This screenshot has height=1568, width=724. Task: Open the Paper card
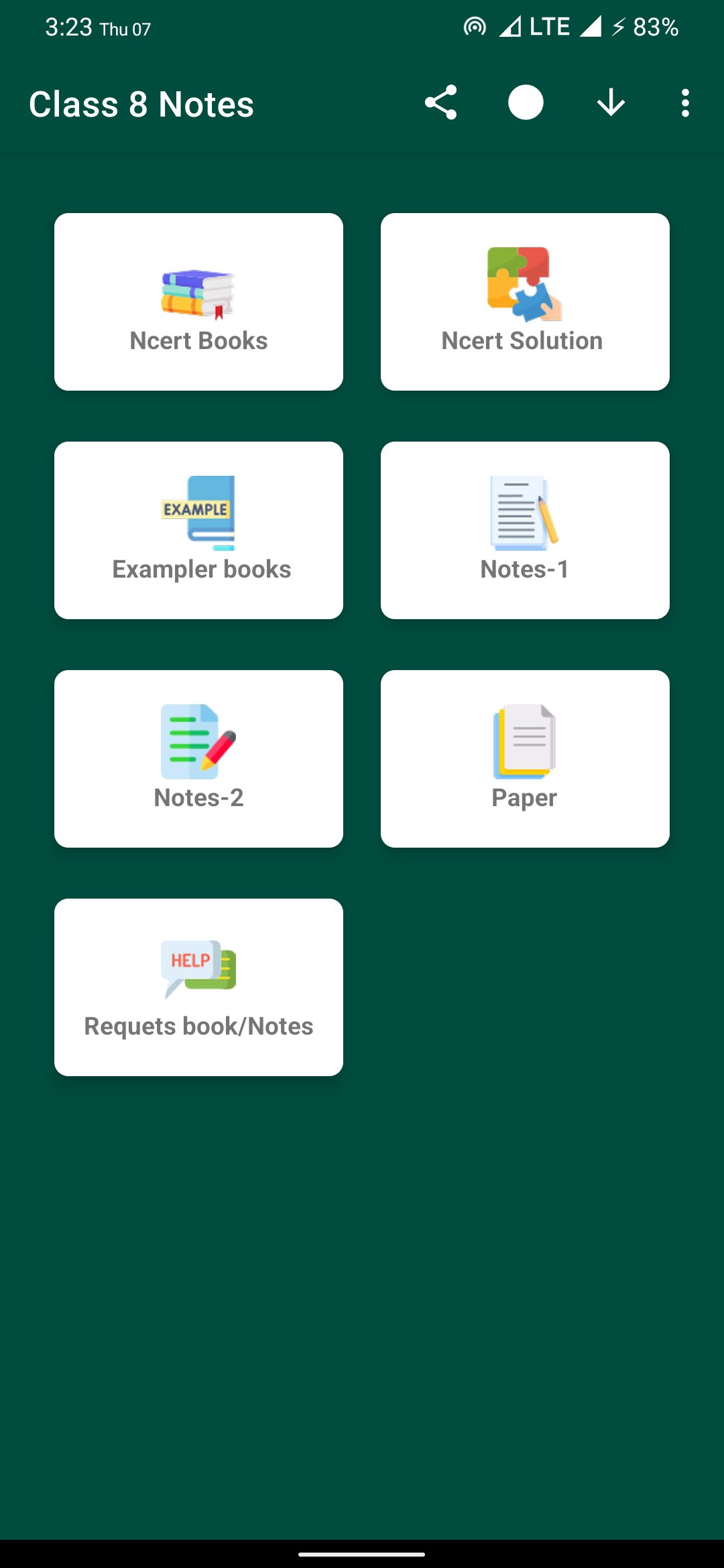pyautogui.click(x=525, y=759)
